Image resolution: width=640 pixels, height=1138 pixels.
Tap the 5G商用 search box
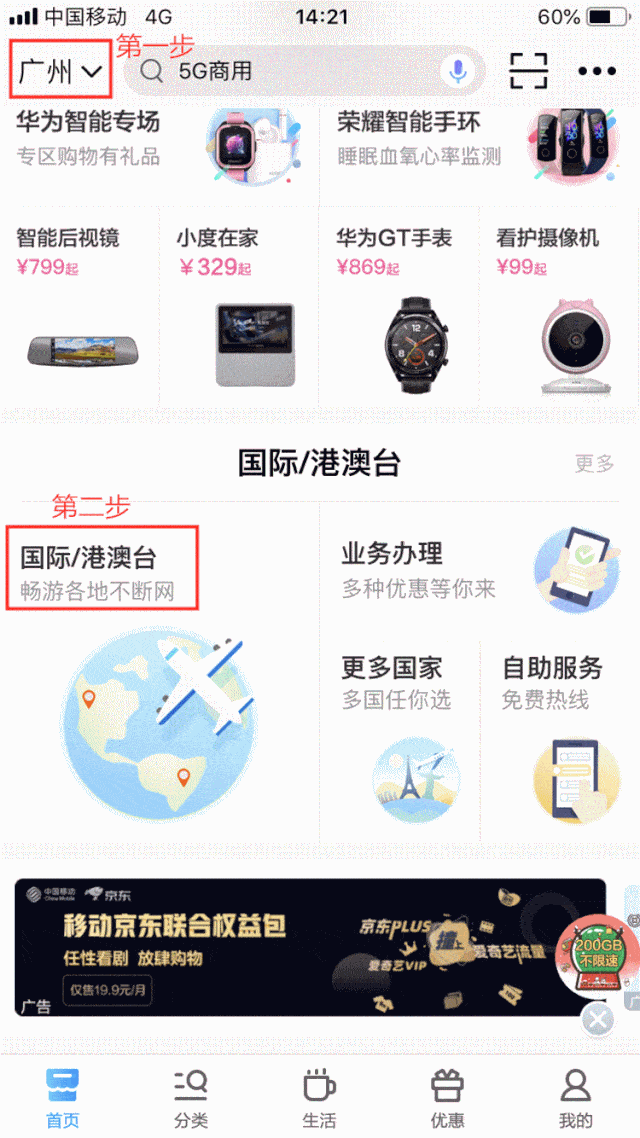[x=290, y=71]
